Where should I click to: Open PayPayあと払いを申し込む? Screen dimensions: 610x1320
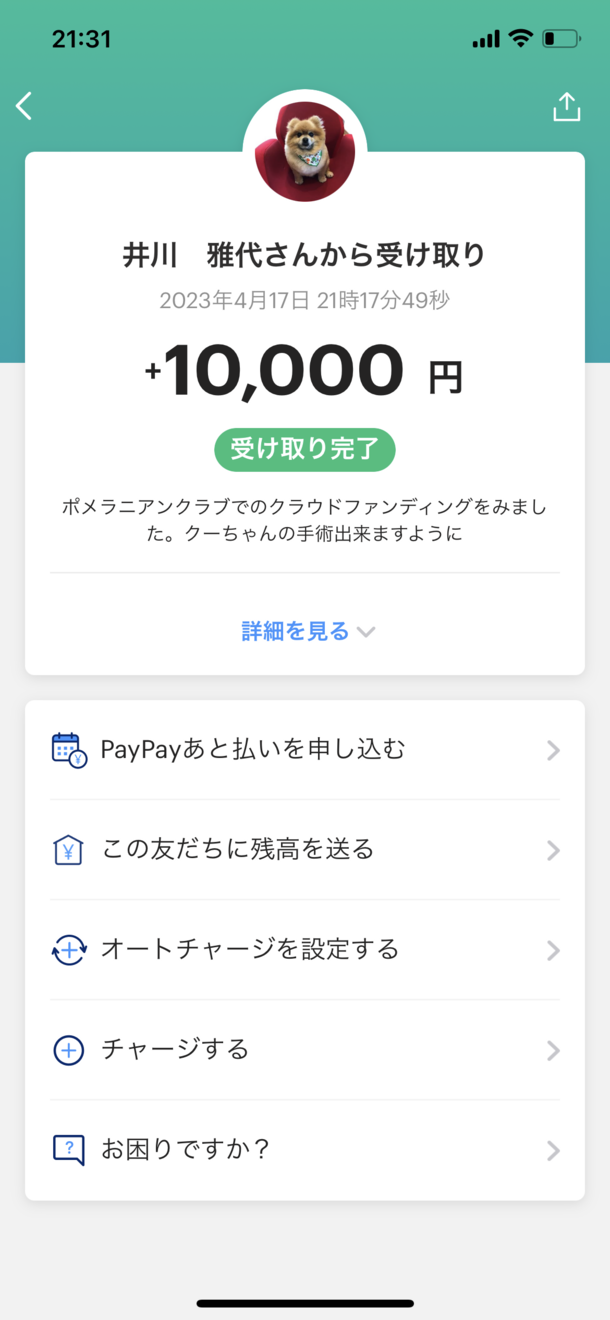305,750
